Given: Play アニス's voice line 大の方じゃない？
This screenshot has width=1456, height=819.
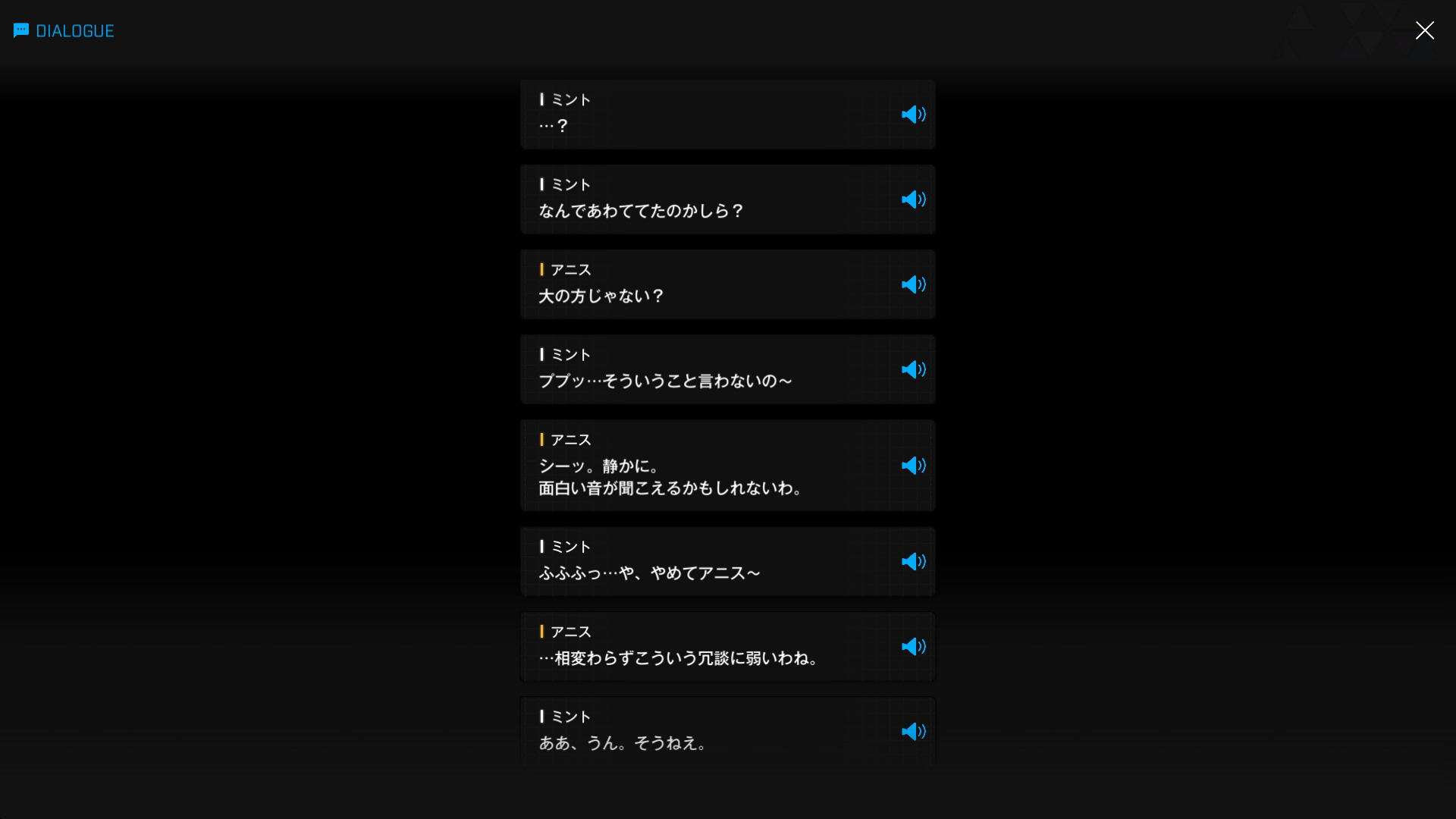Looking at the screenshot, I should pyautogui.click(x=913, y=284).
